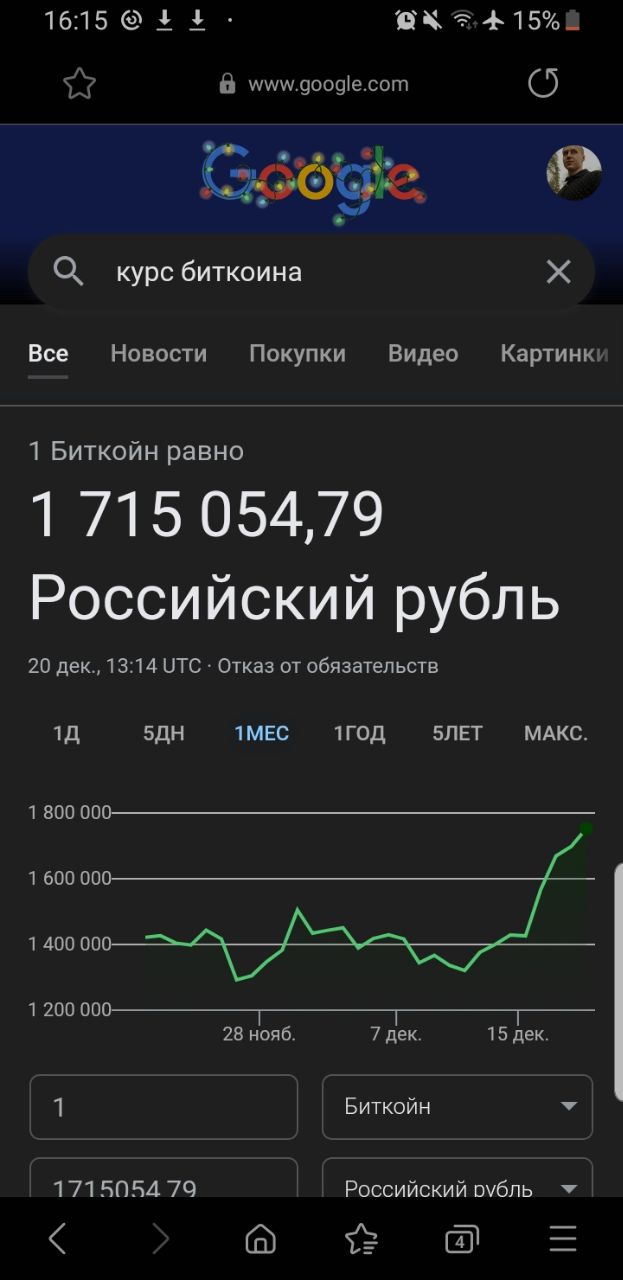Tap the www.google.com address bar

click(x=314, y=84)
